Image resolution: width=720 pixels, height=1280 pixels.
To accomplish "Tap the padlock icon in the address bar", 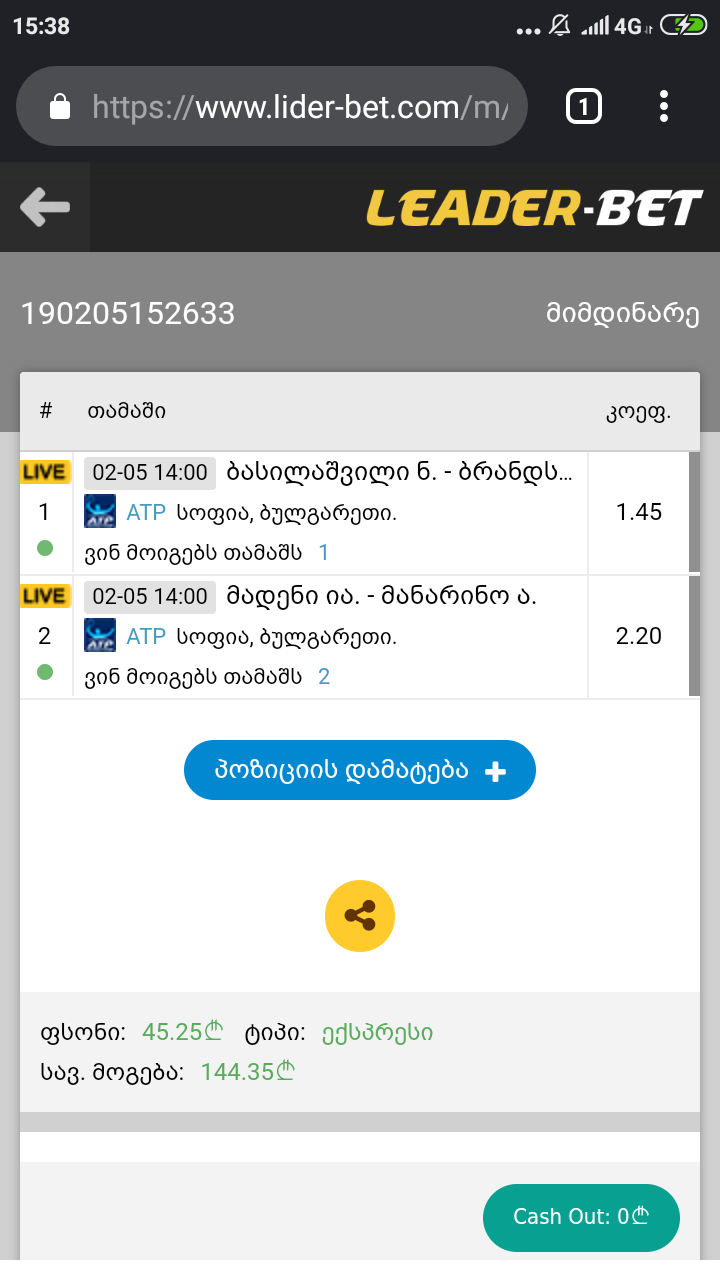I will (x=60, y=106).
